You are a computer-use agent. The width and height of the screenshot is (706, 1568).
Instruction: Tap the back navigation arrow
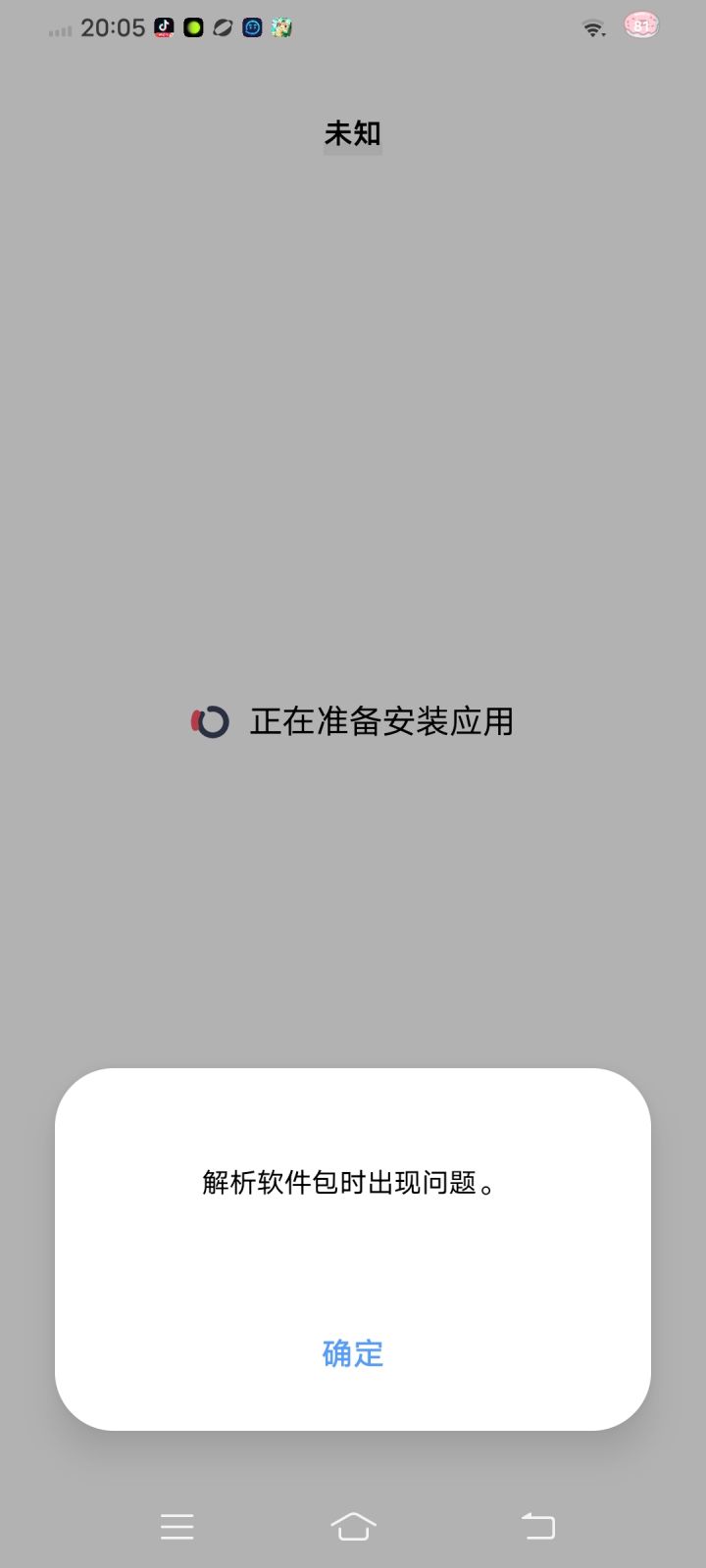click(x=537, y=1526)
